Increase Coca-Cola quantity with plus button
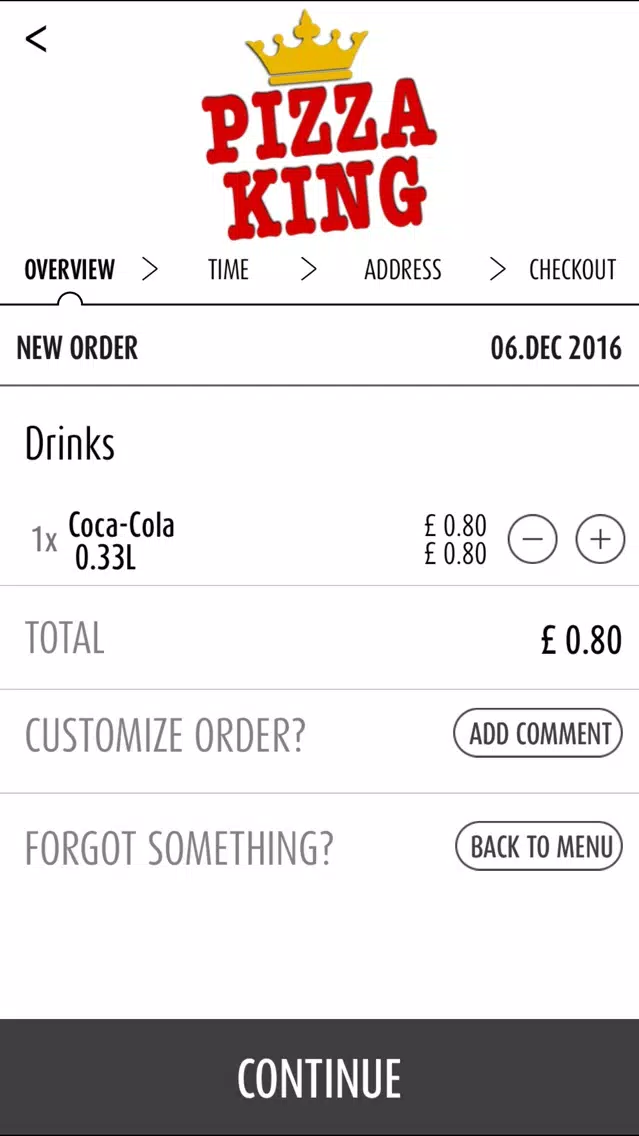This screenshot has width=639, height=1136. tap(600, 539)
